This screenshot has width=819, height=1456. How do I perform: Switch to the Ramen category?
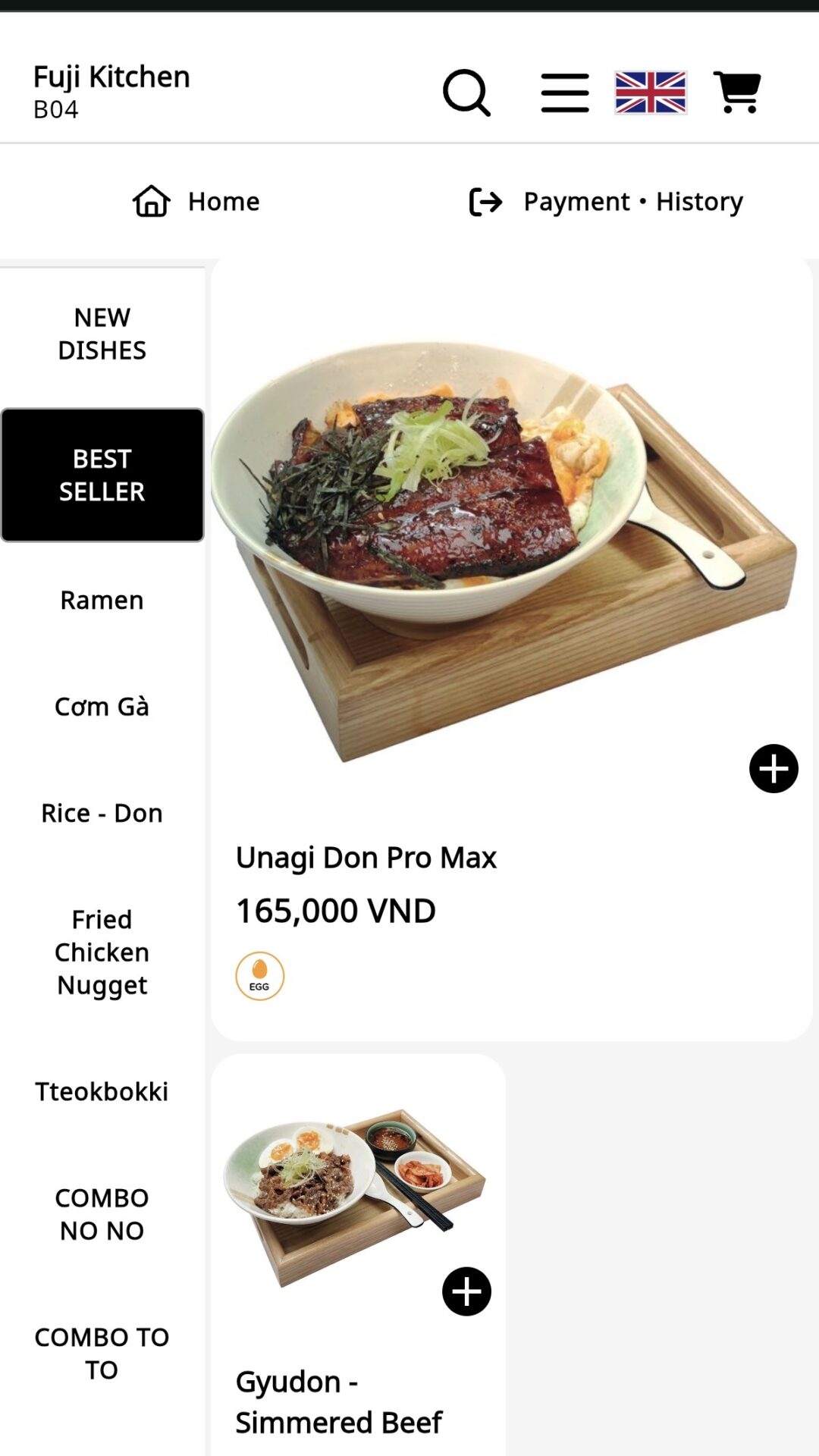(x=102, y=600)
